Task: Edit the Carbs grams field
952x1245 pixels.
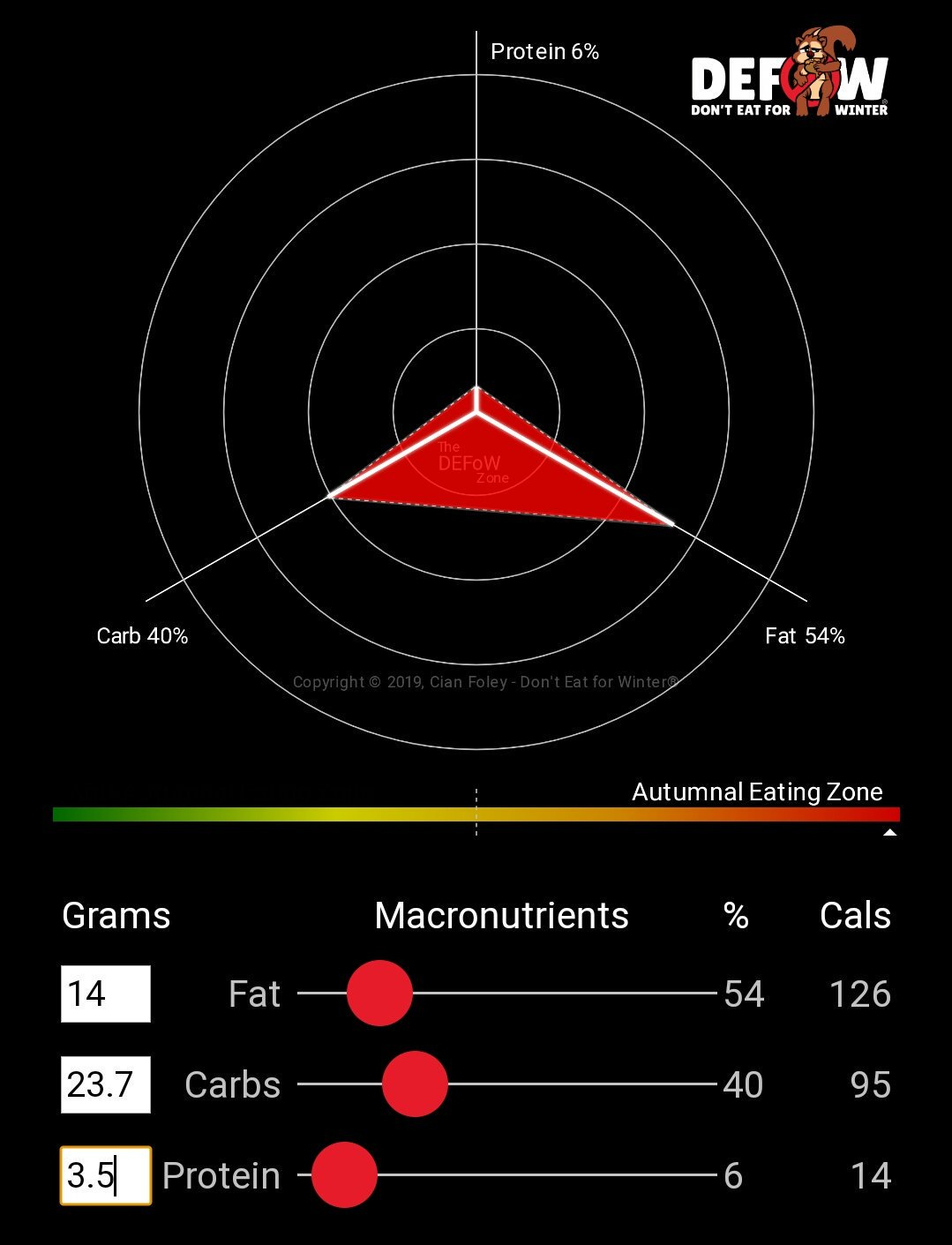Action: coord(106,1084)
